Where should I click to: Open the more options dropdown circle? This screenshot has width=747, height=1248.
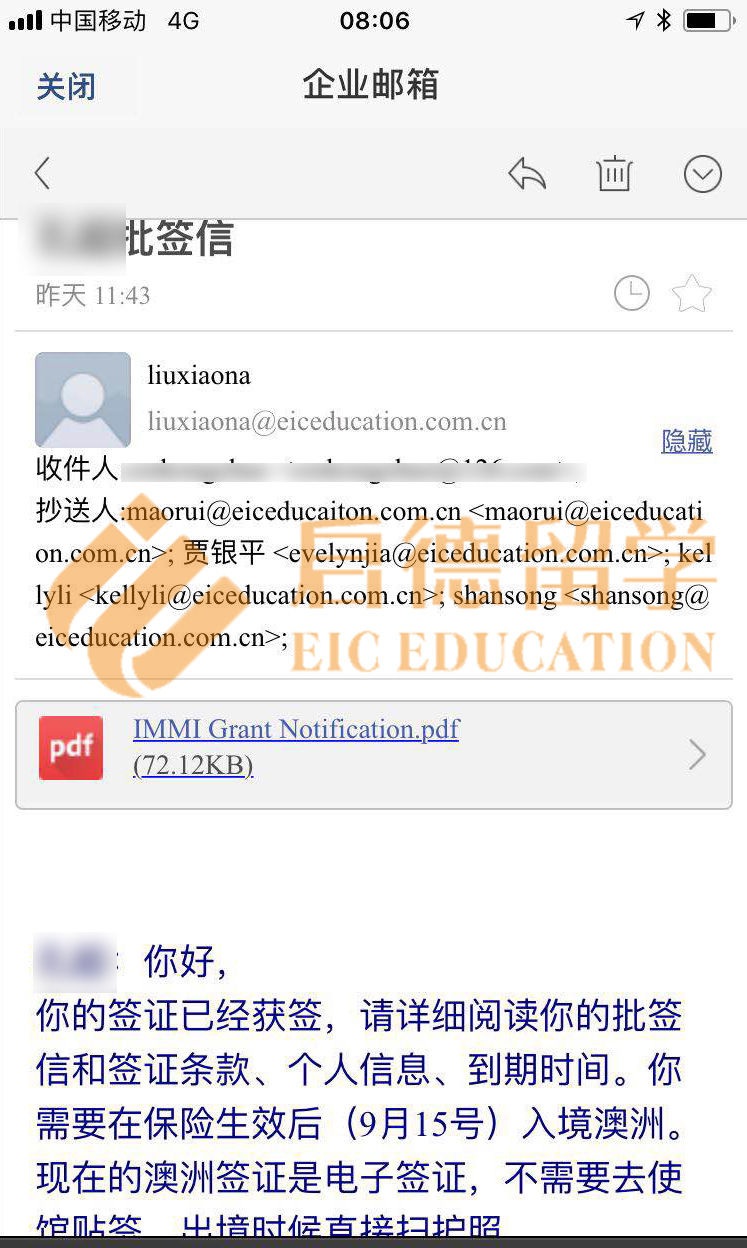702,174
